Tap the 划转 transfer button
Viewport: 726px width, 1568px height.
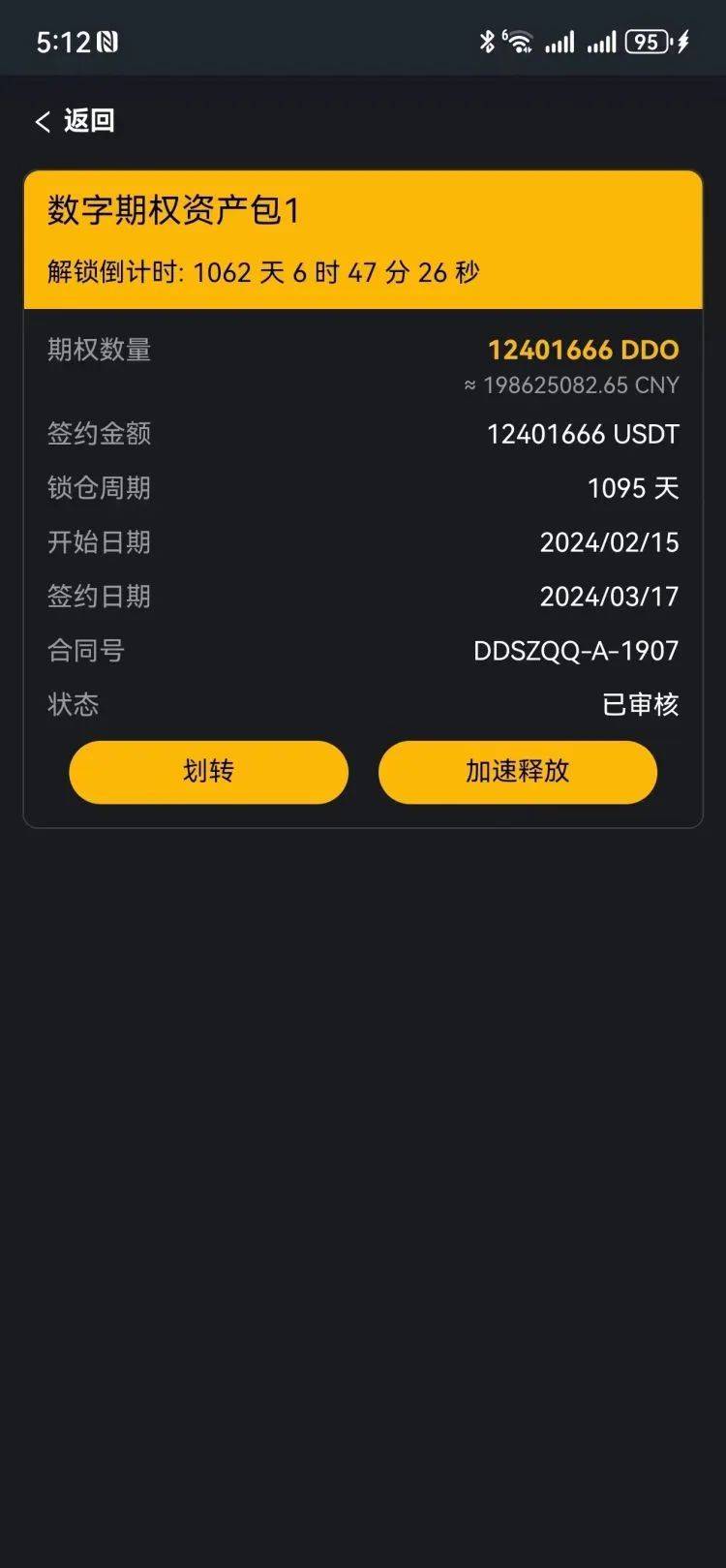coord(208,772)
